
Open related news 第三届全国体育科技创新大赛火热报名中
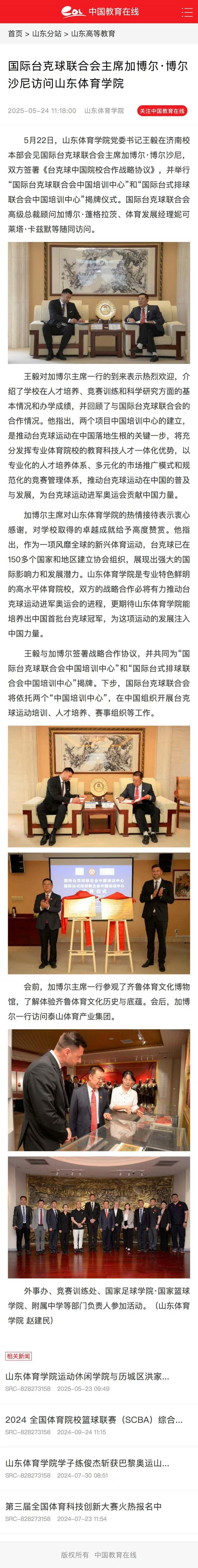[x=84, y=1506]
